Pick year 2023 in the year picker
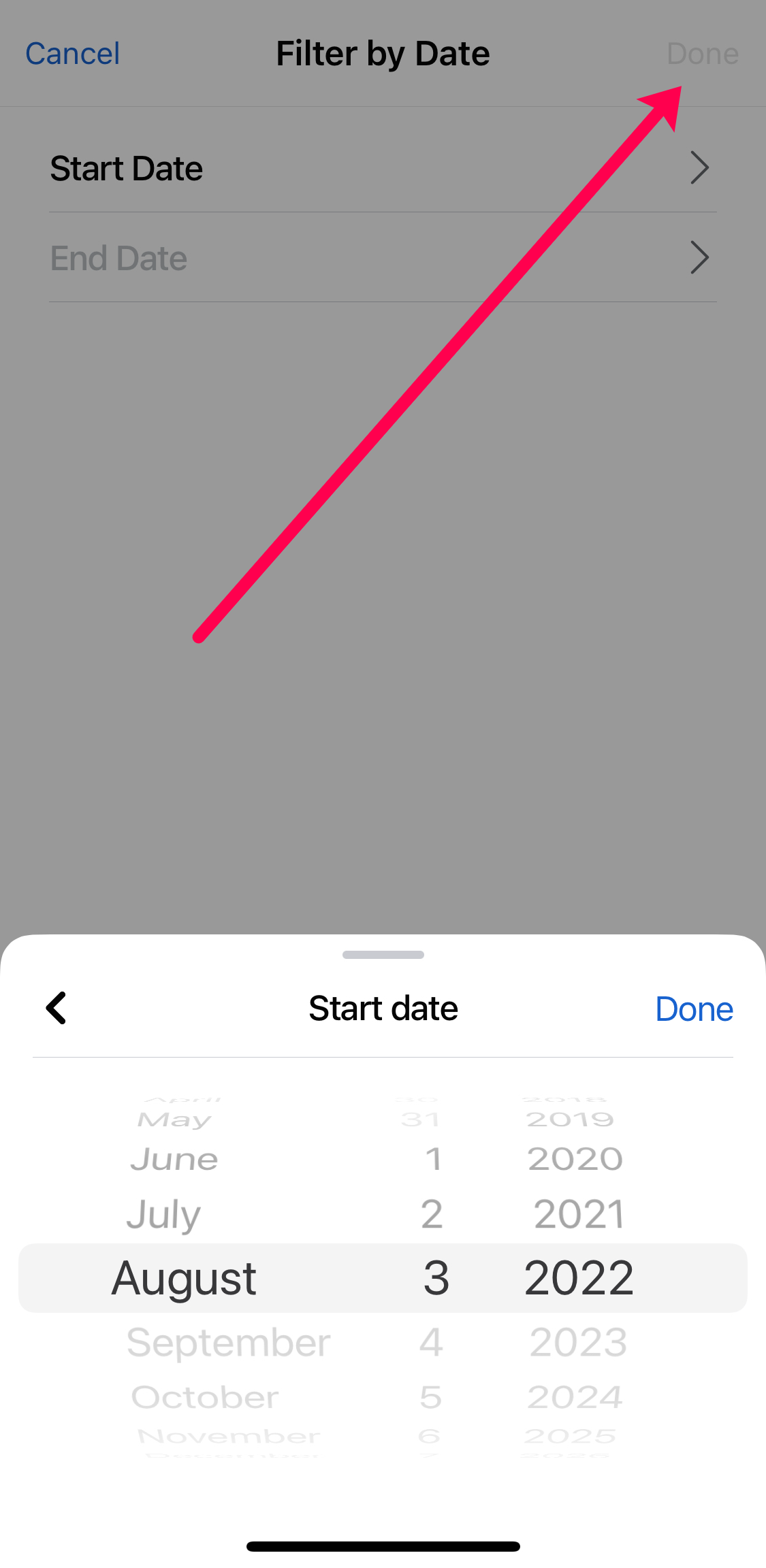This screenshot has width=766, height=1568. point(578,1343)
